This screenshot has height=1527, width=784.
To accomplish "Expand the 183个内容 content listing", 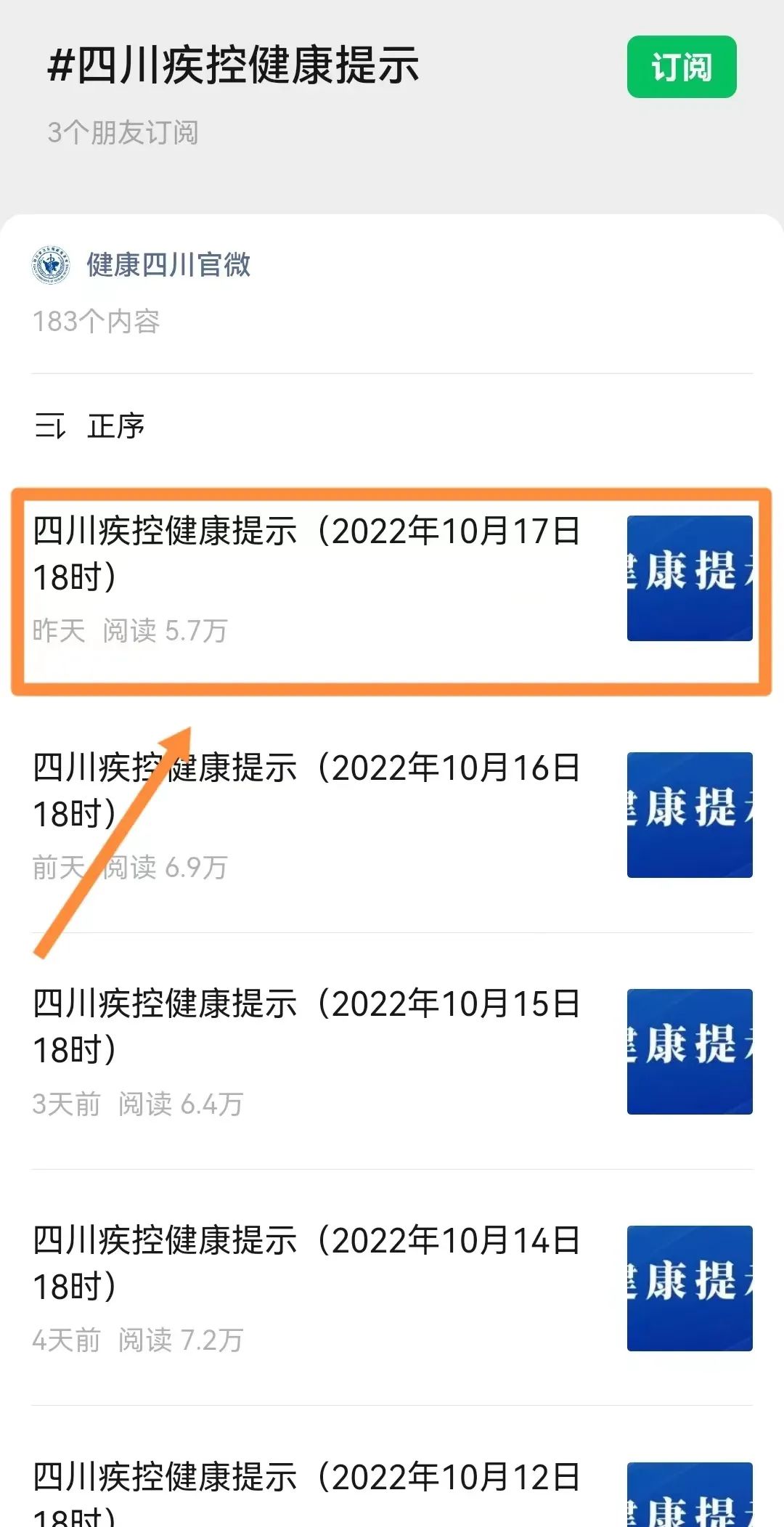I will click(98, 323).
